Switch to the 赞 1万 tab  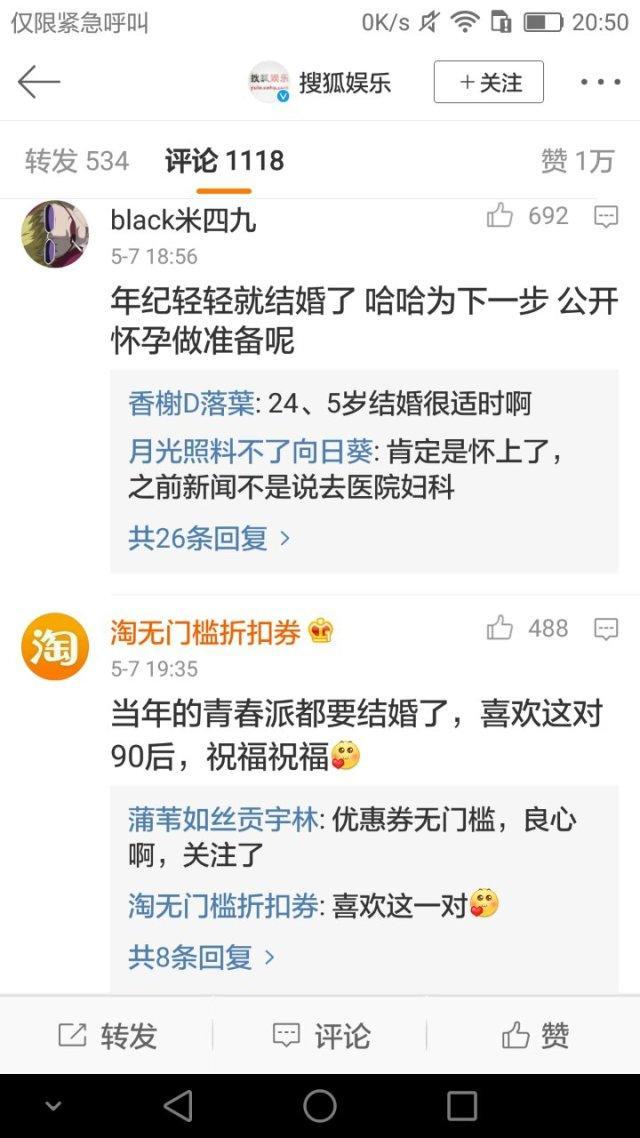pyautogui.click(x=578, y=160)
